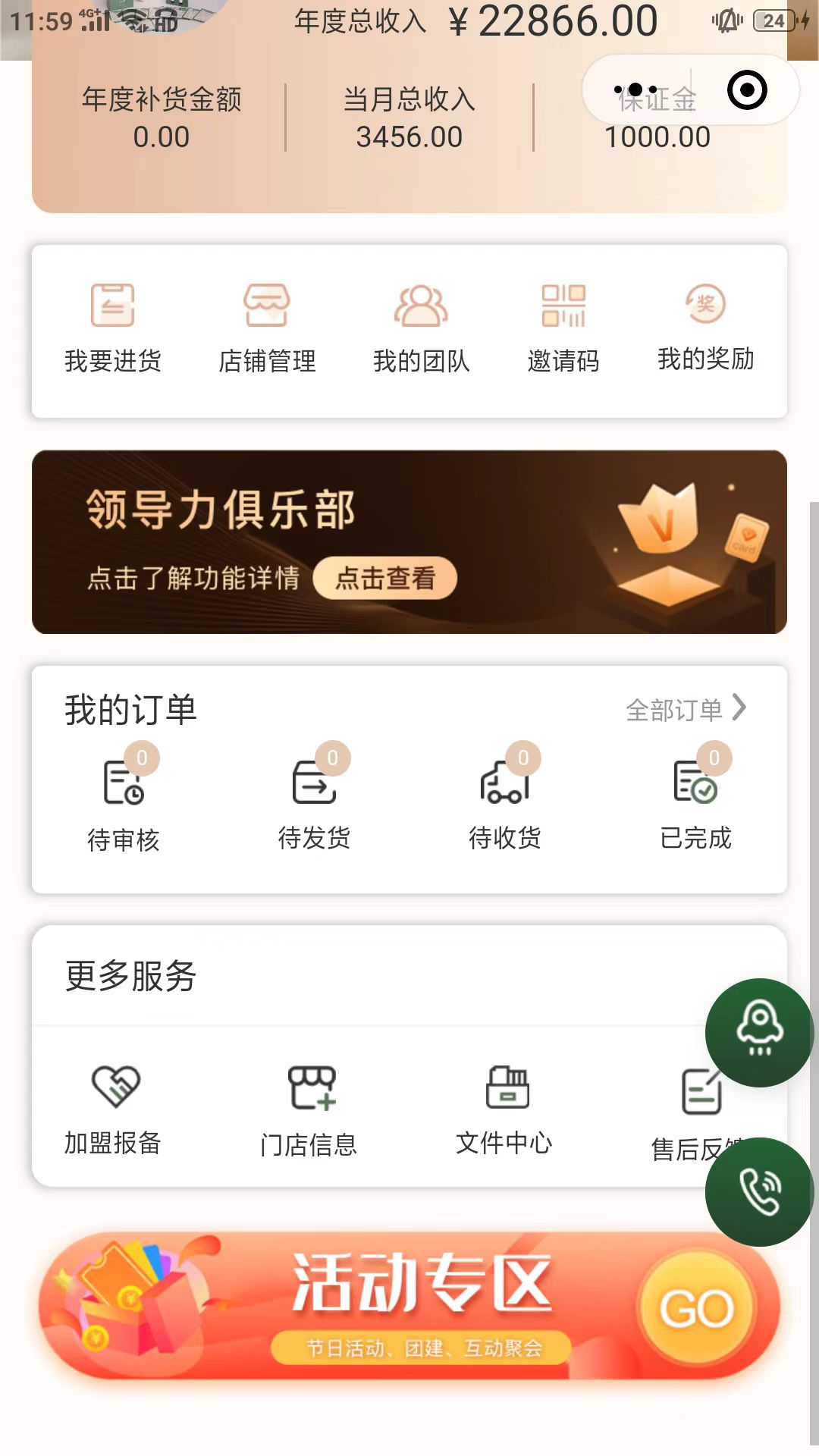Open 待发货 orders awaiting shipment

314,804
